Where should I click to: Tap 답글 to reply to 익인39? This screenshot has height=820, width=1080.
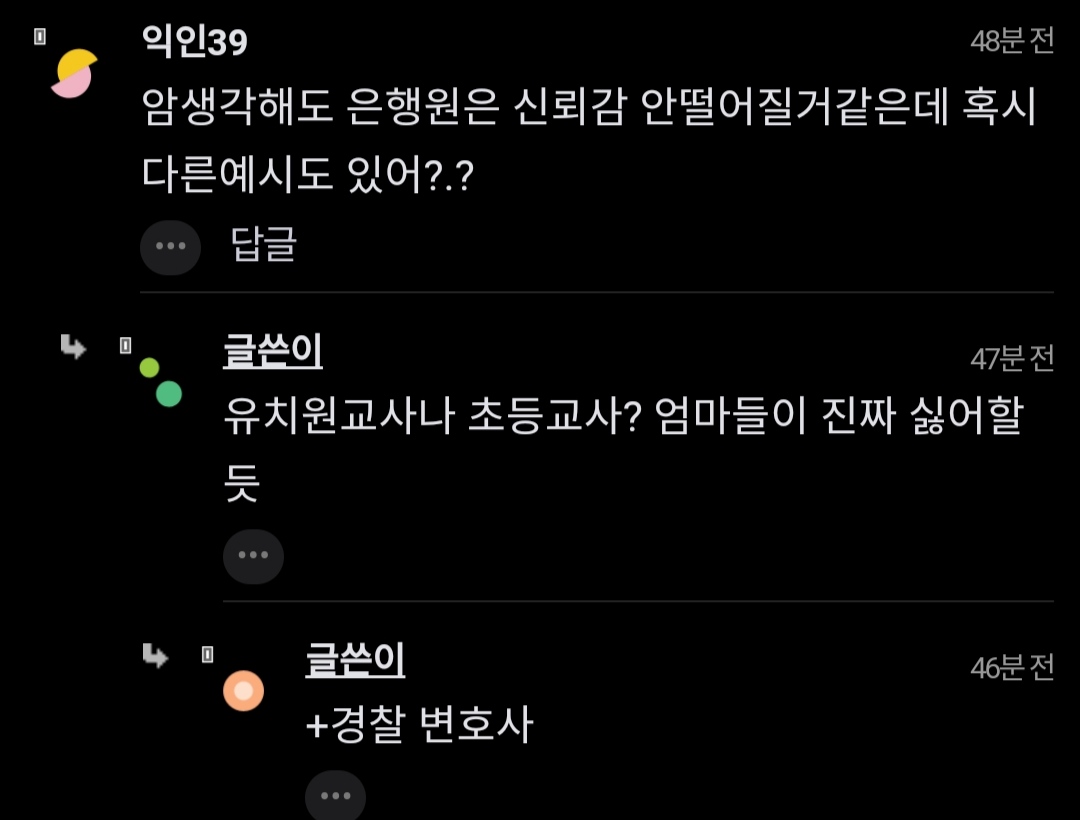(264, 245)
